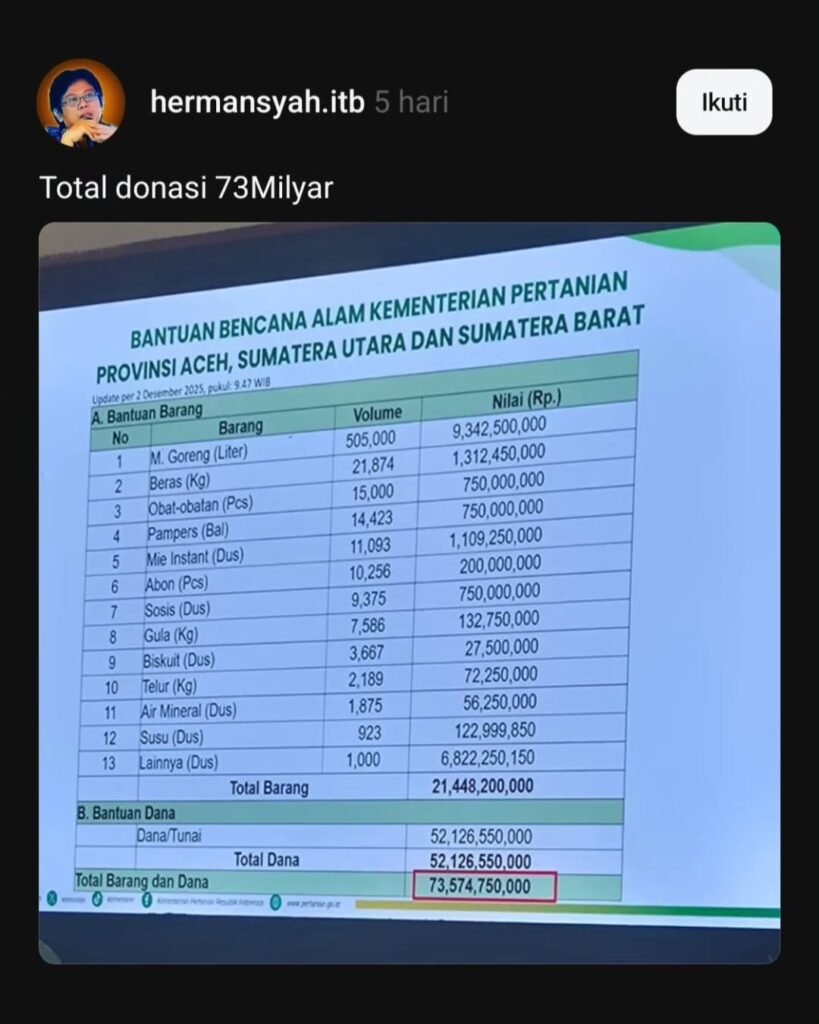819x1024 pixels.
Task: Click the Dana/Tunai value 52,126,550,000
Action: [x=490, y=835]
